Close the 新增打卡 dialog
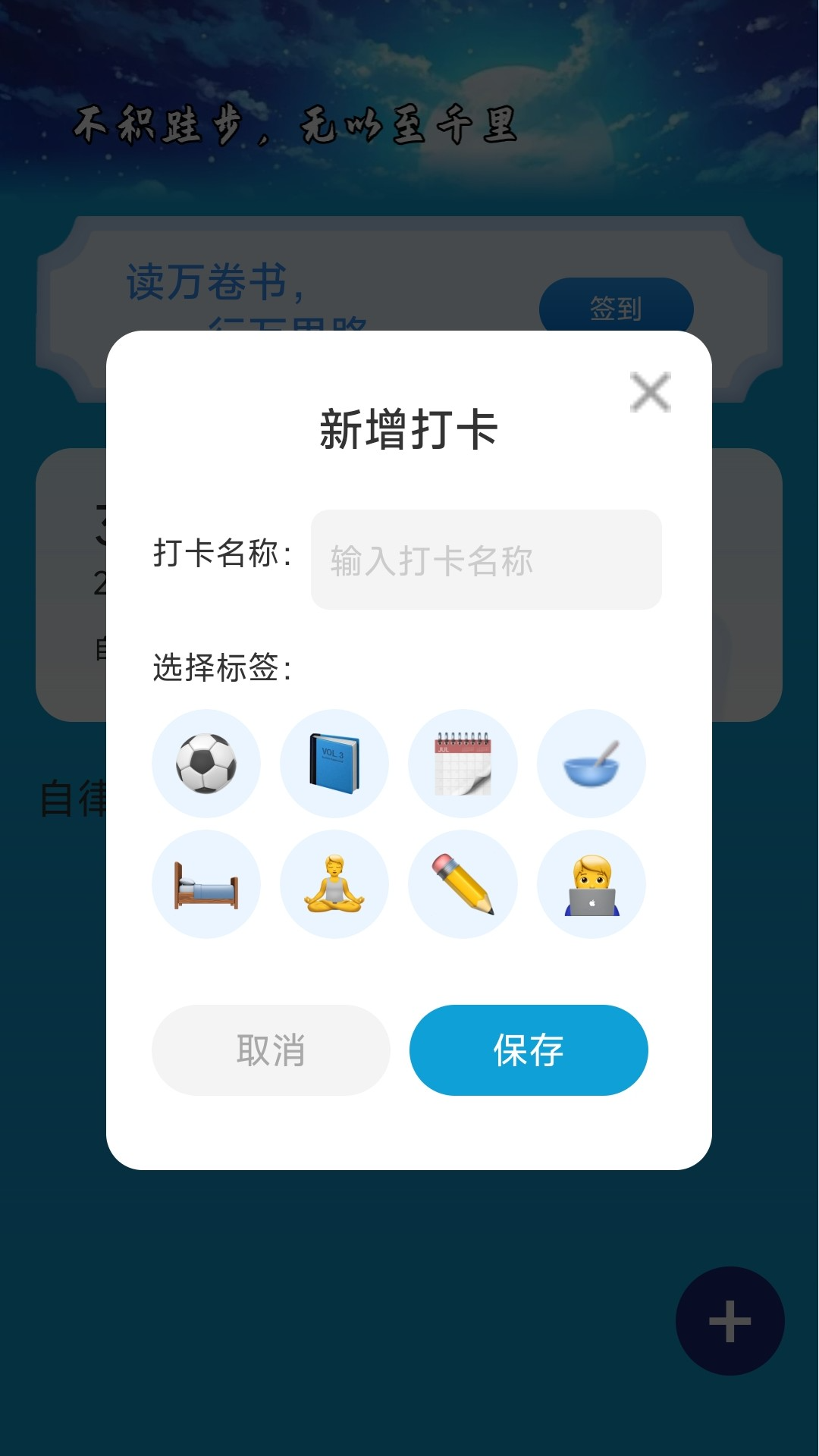The image size is (819, 1456). (650, 392)
